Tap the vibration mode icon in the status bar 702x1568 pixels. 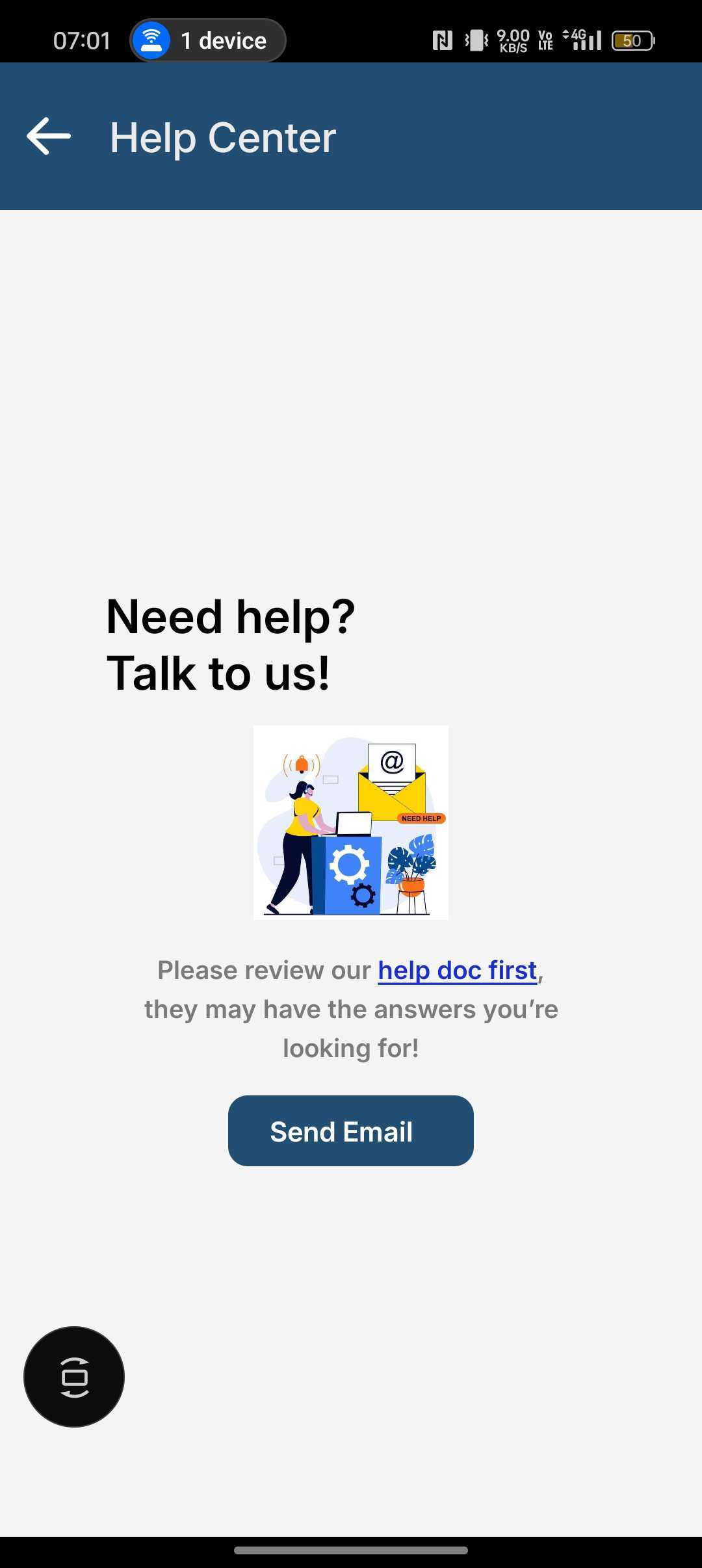476,40
